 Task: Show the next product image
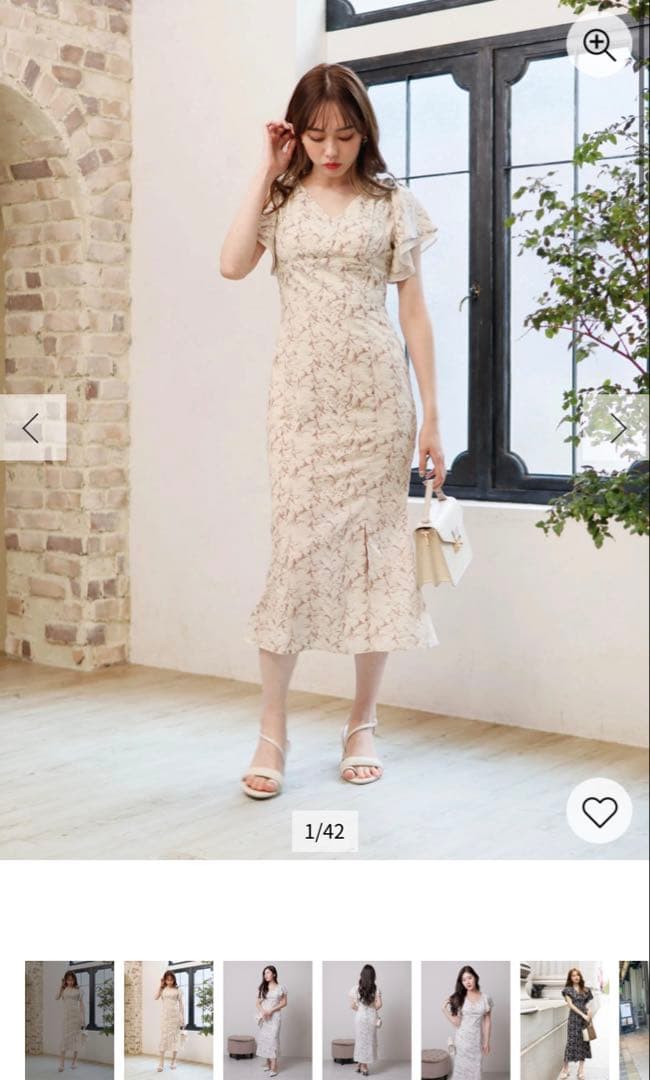[x=616, y=428]
